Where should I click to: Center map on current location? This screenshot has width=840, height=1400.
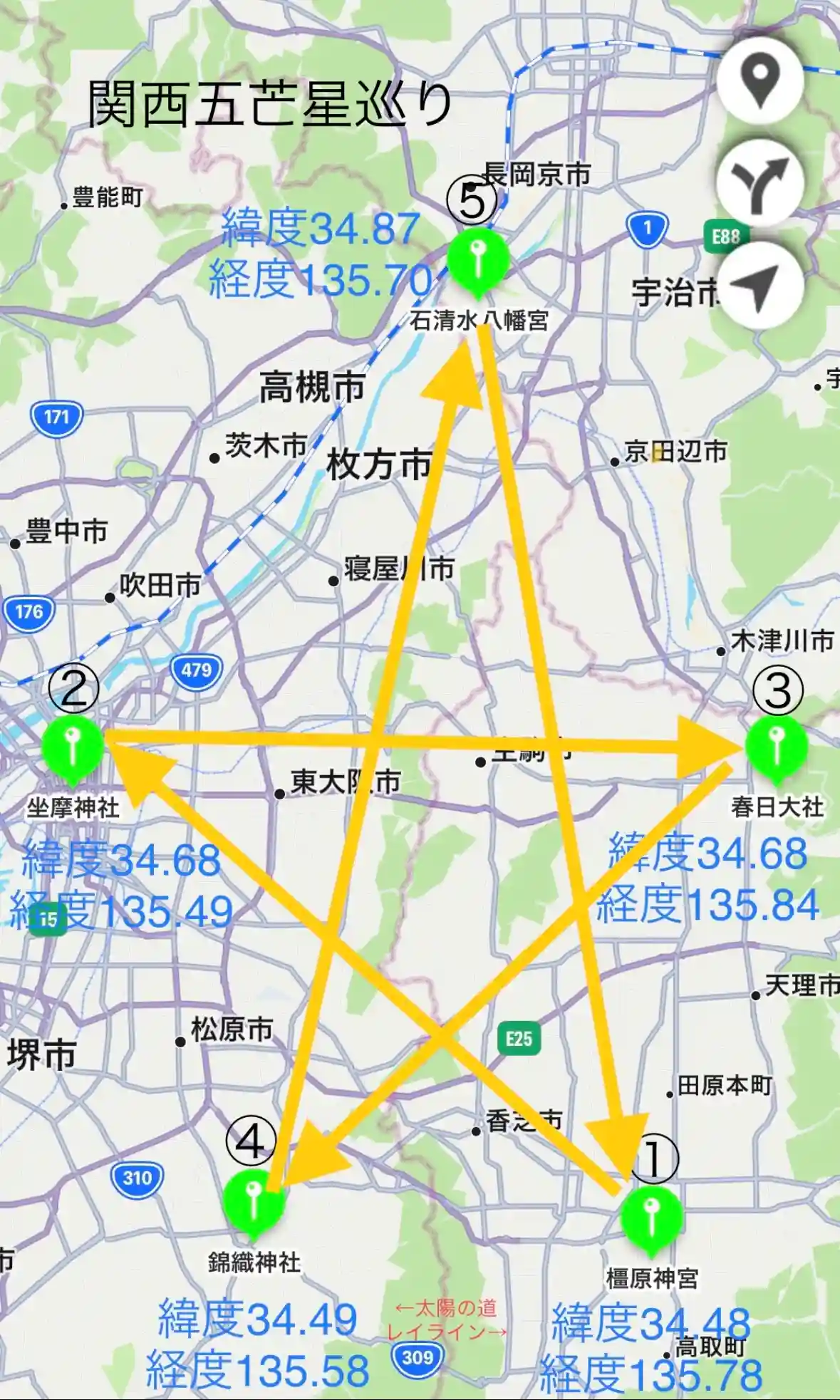[759, 285]
